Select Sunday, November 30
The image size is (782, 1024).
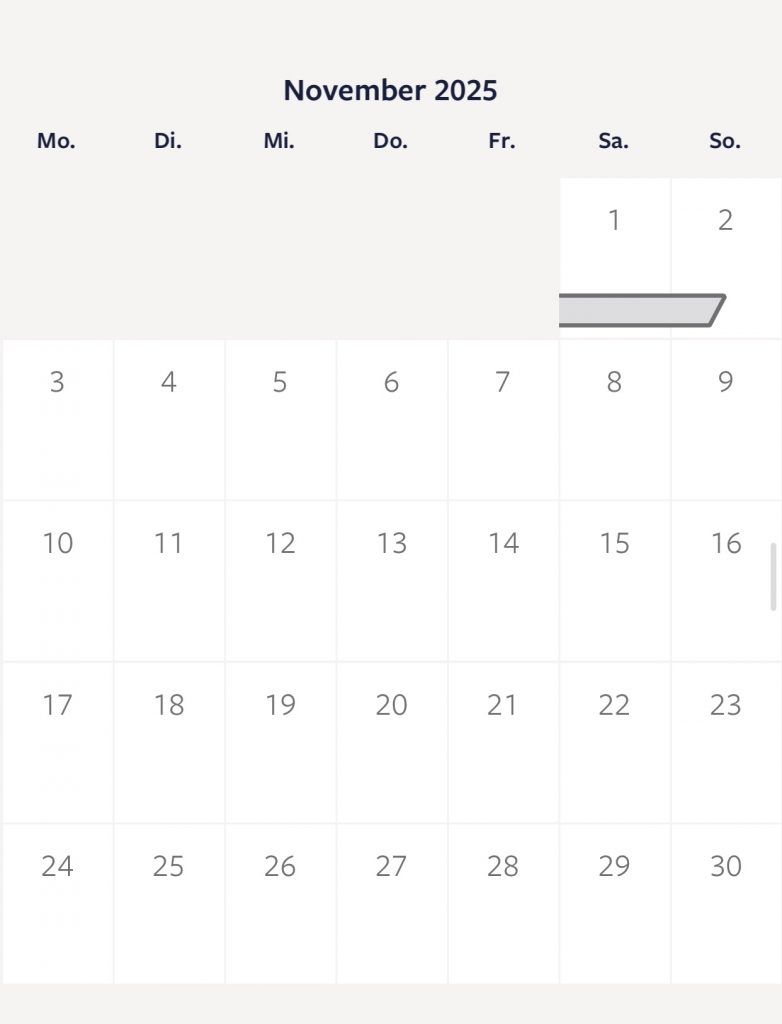pyautogui.click(x=725, y=903)
